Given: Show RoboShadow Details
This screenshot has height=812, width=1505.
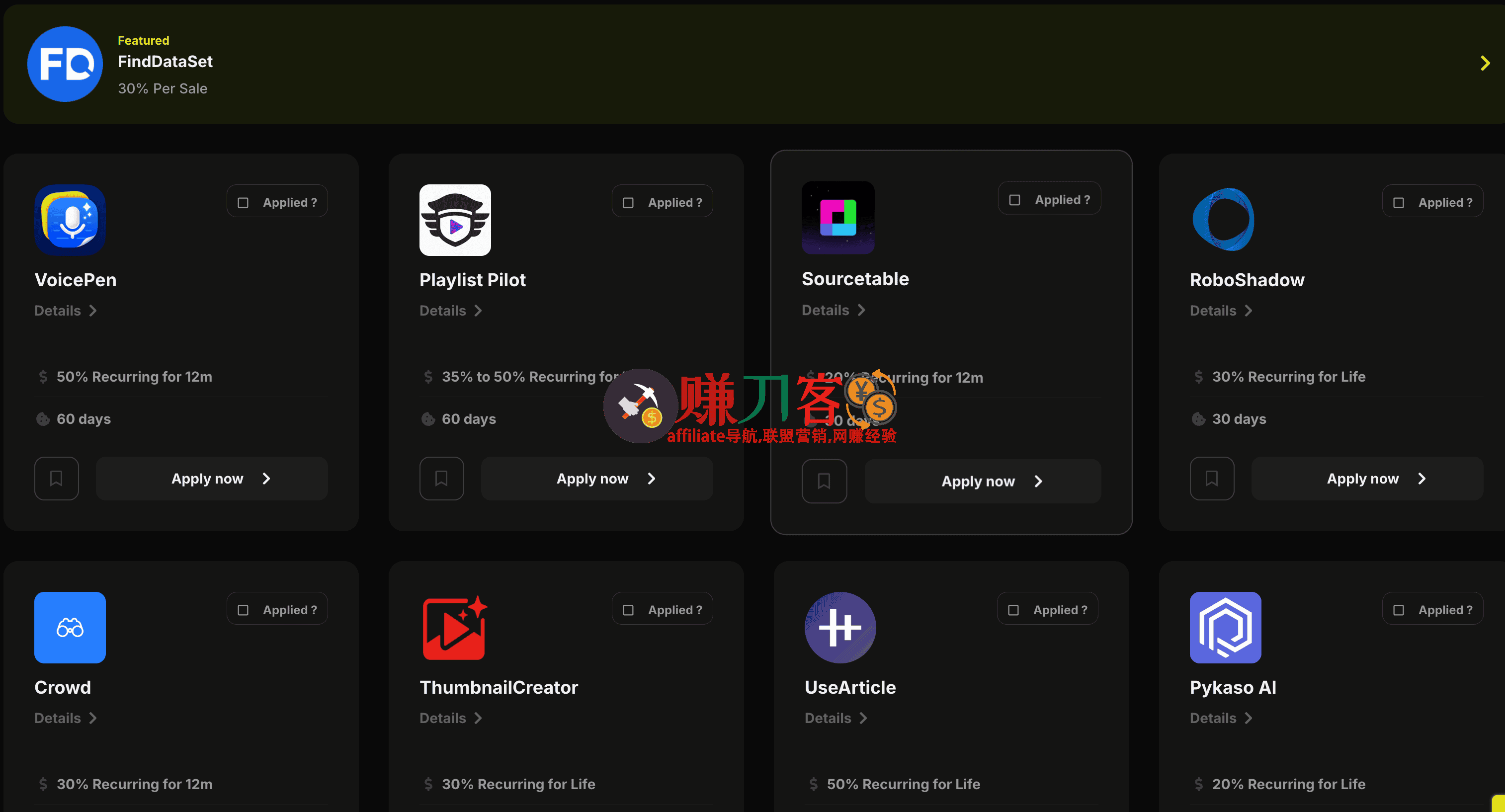Looking at the screenshot, I should point(1221,311).
